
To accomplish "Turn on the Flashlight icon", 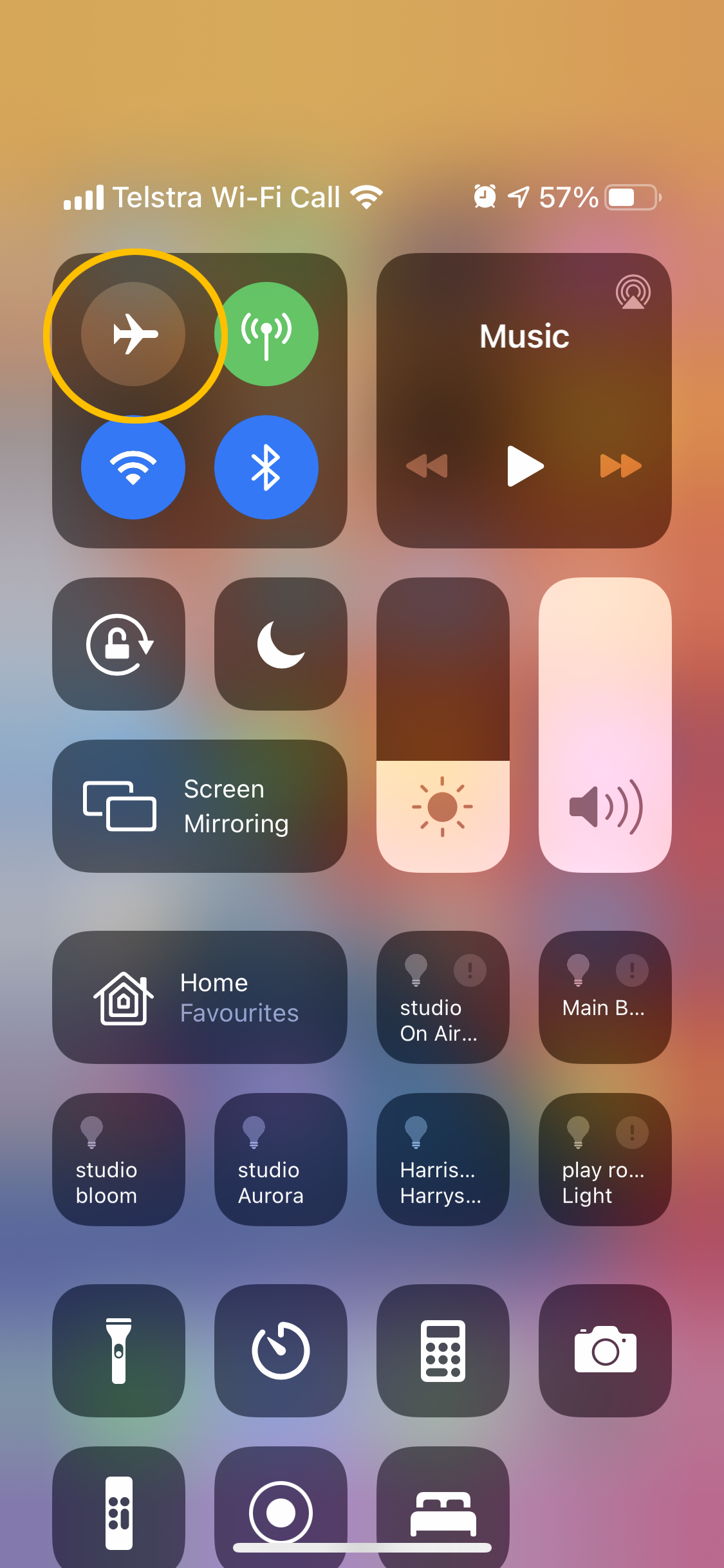I will pos(118,1352).
